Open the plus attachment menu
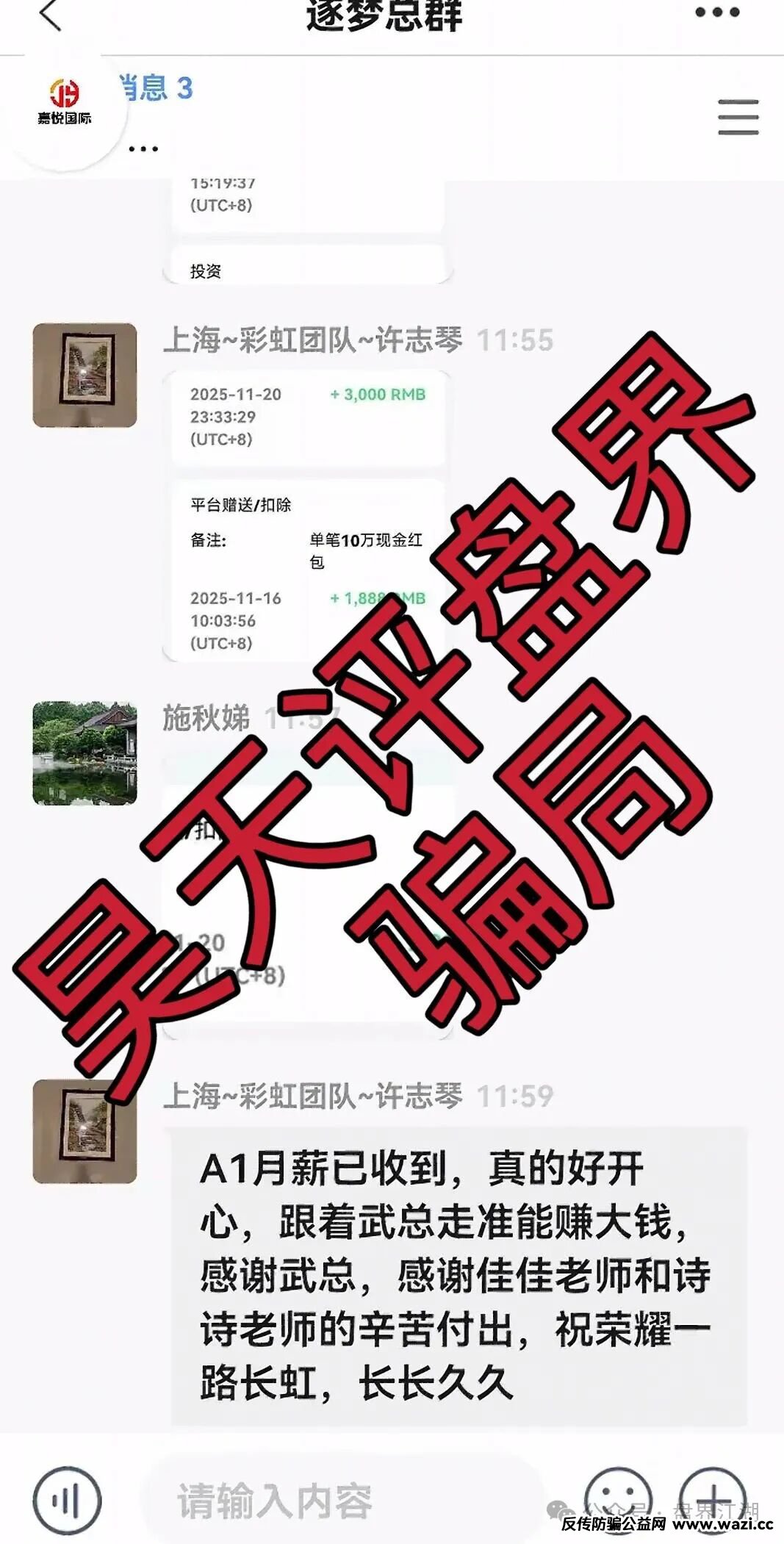This screenshot has width=784, height=1544. click(711, 1496)
